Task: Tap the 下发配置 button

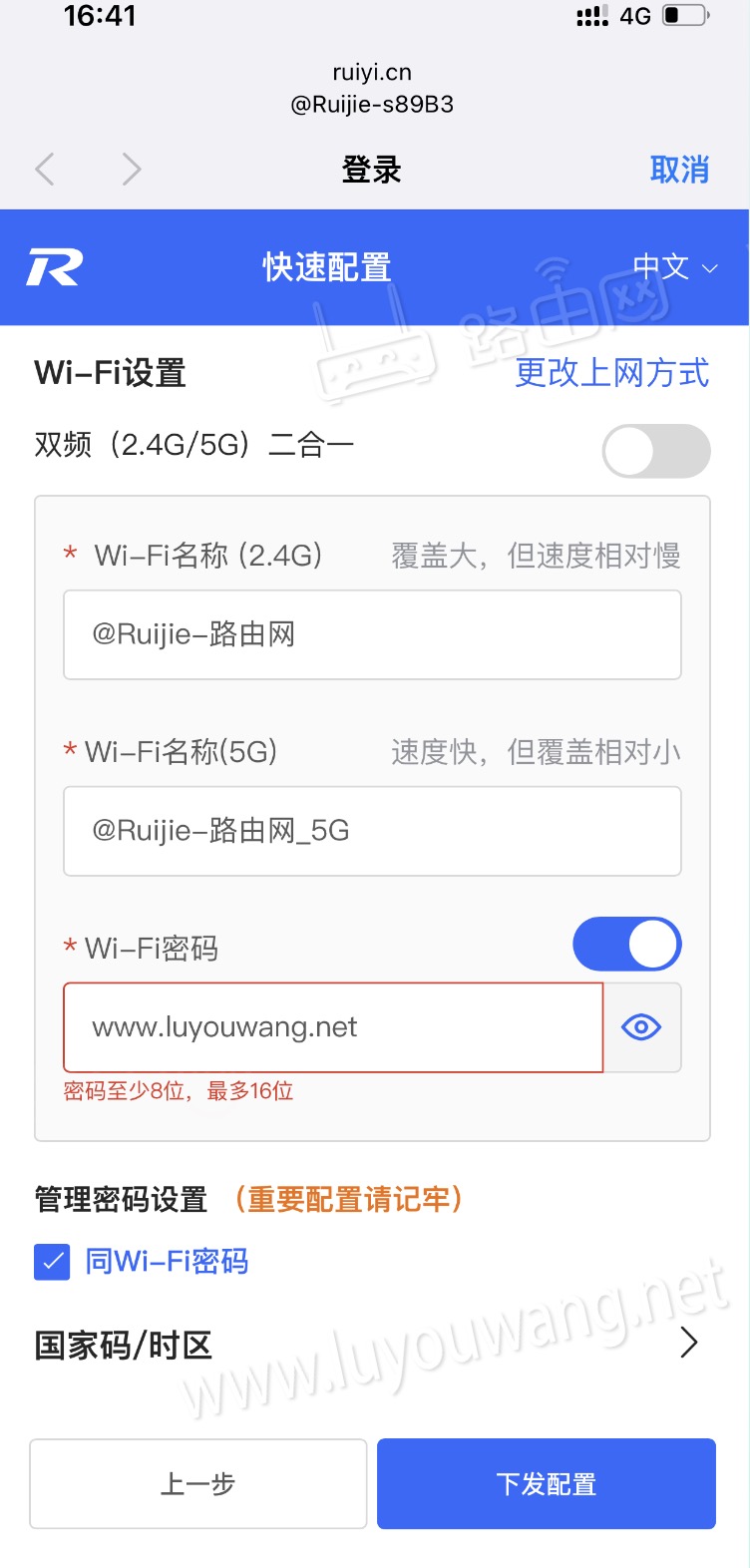Action: click(546, 1483)
